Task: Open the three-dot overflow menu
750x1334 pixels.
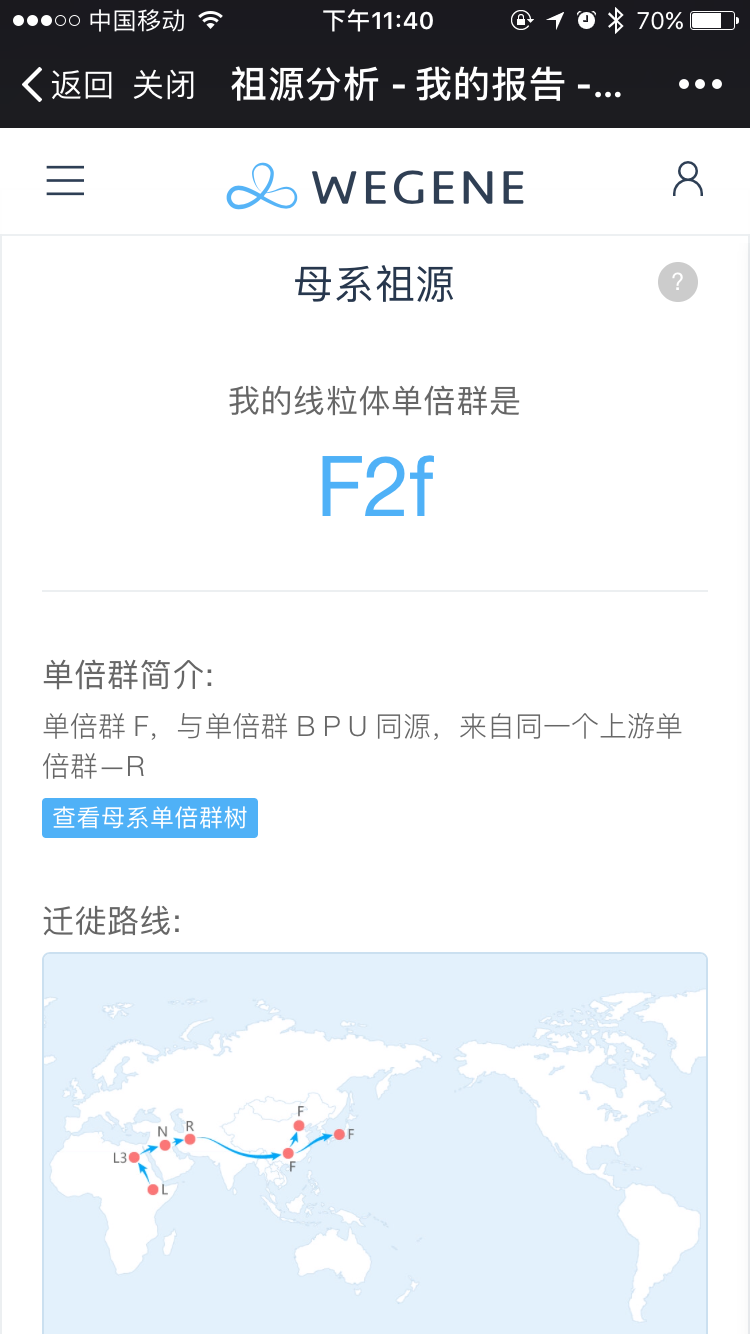Action: (x=700, y=85)
